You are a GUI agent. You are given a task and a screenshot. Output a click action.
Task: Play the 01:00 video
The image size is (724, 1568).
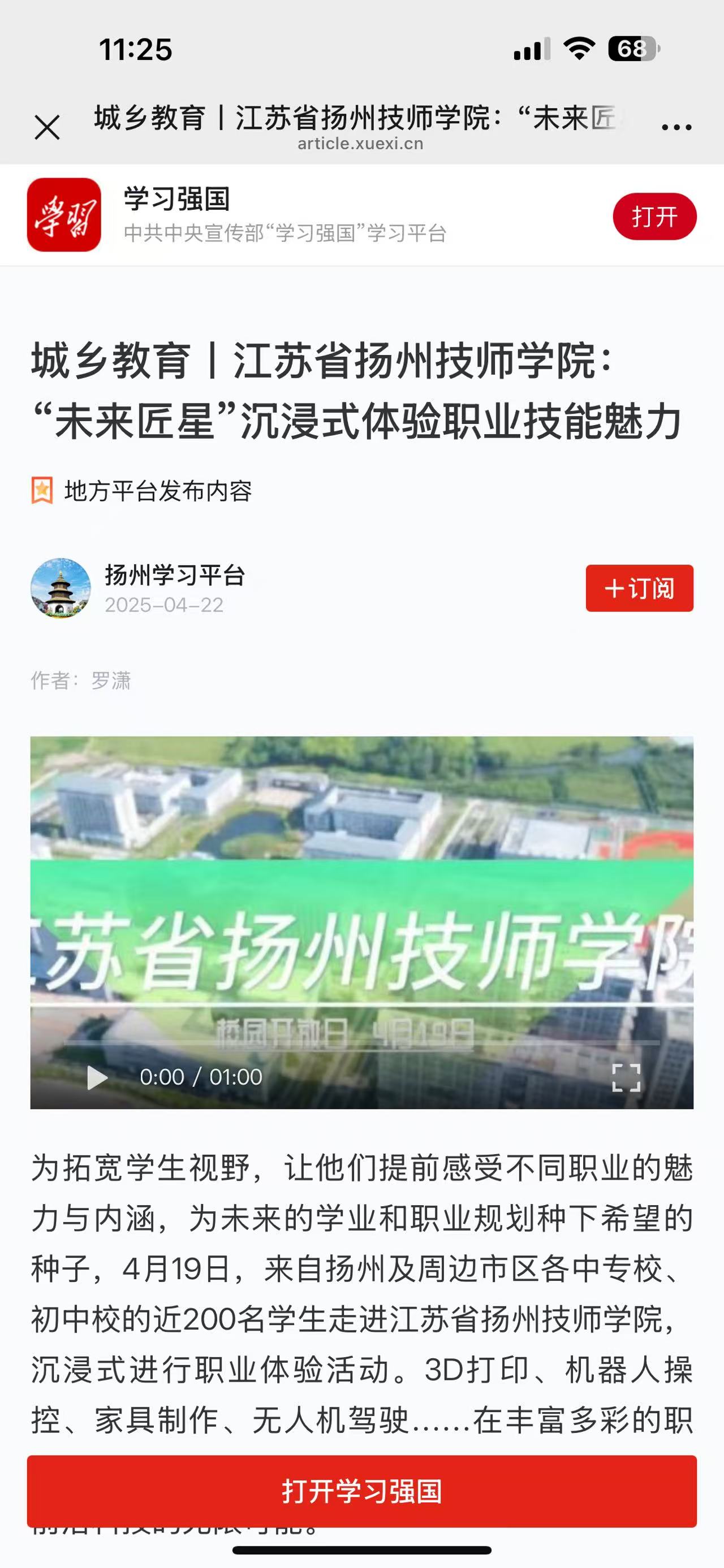tap(97, 1077)
